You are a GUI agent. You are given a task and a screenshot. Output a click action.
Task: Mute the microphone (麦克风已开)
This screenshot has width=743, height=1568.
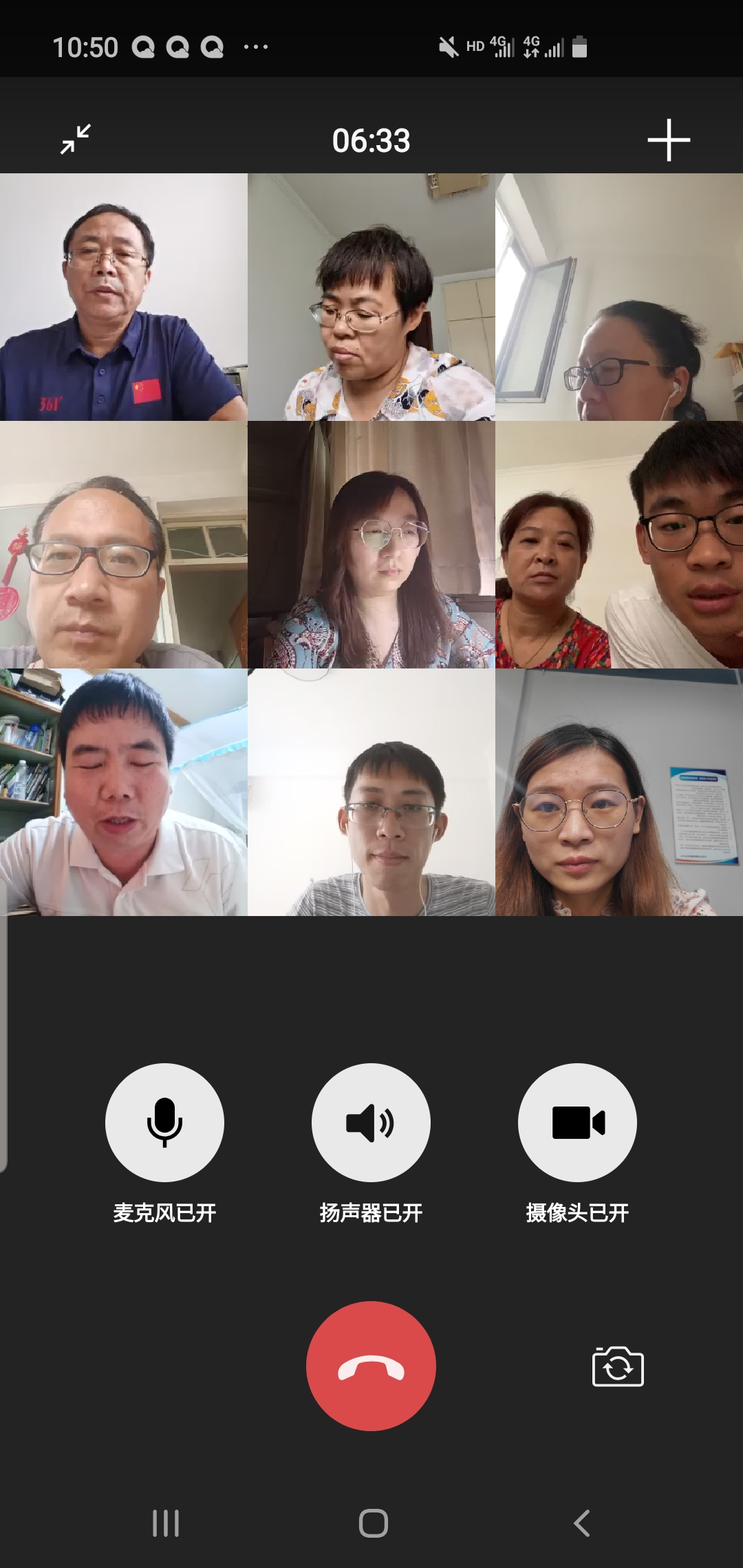tap(164, 1123)
